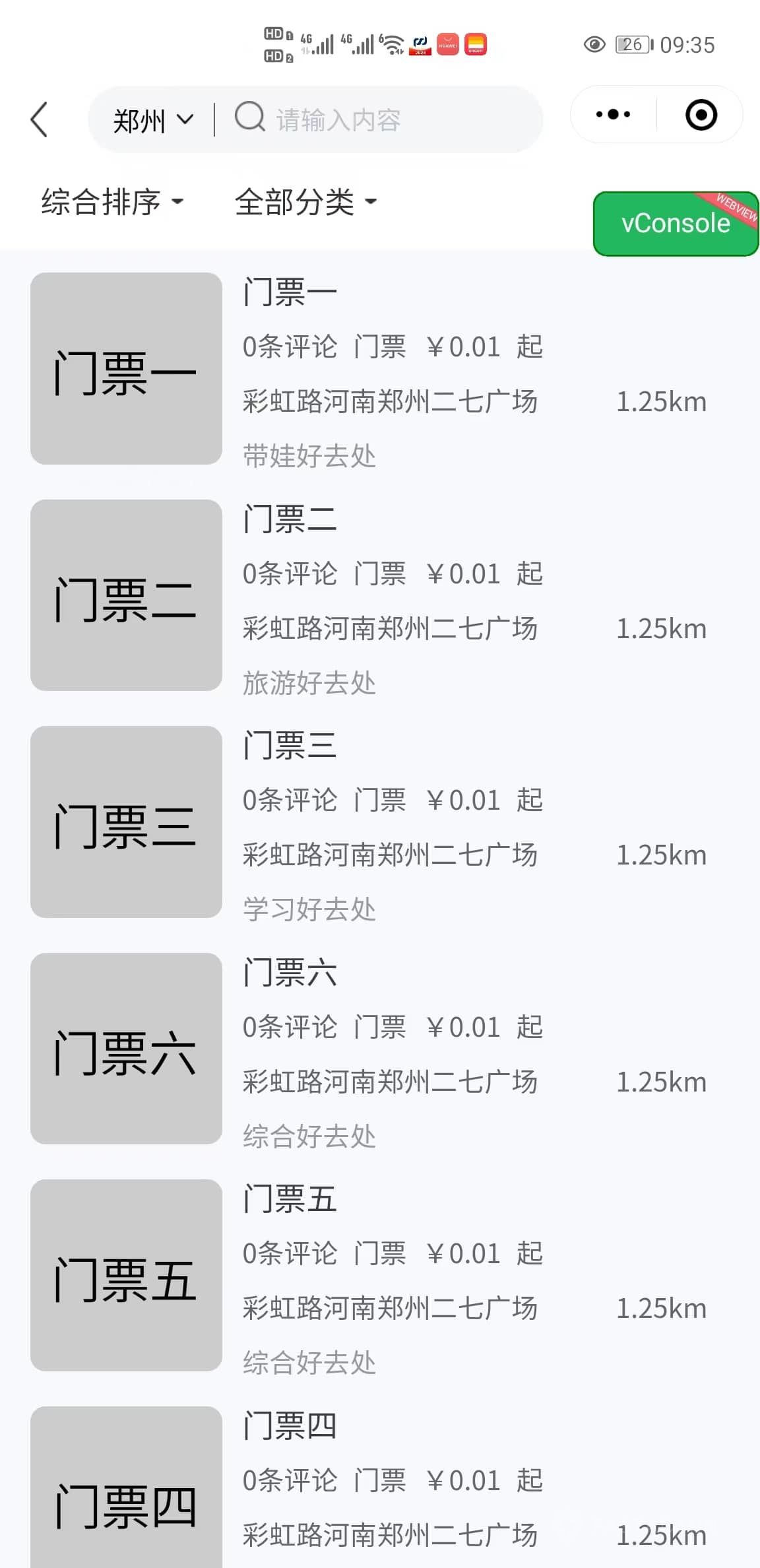The height and width of the screenshot is (1568, 760).
Task: Open the 门票六 listing
Action: click(380, 1049)
